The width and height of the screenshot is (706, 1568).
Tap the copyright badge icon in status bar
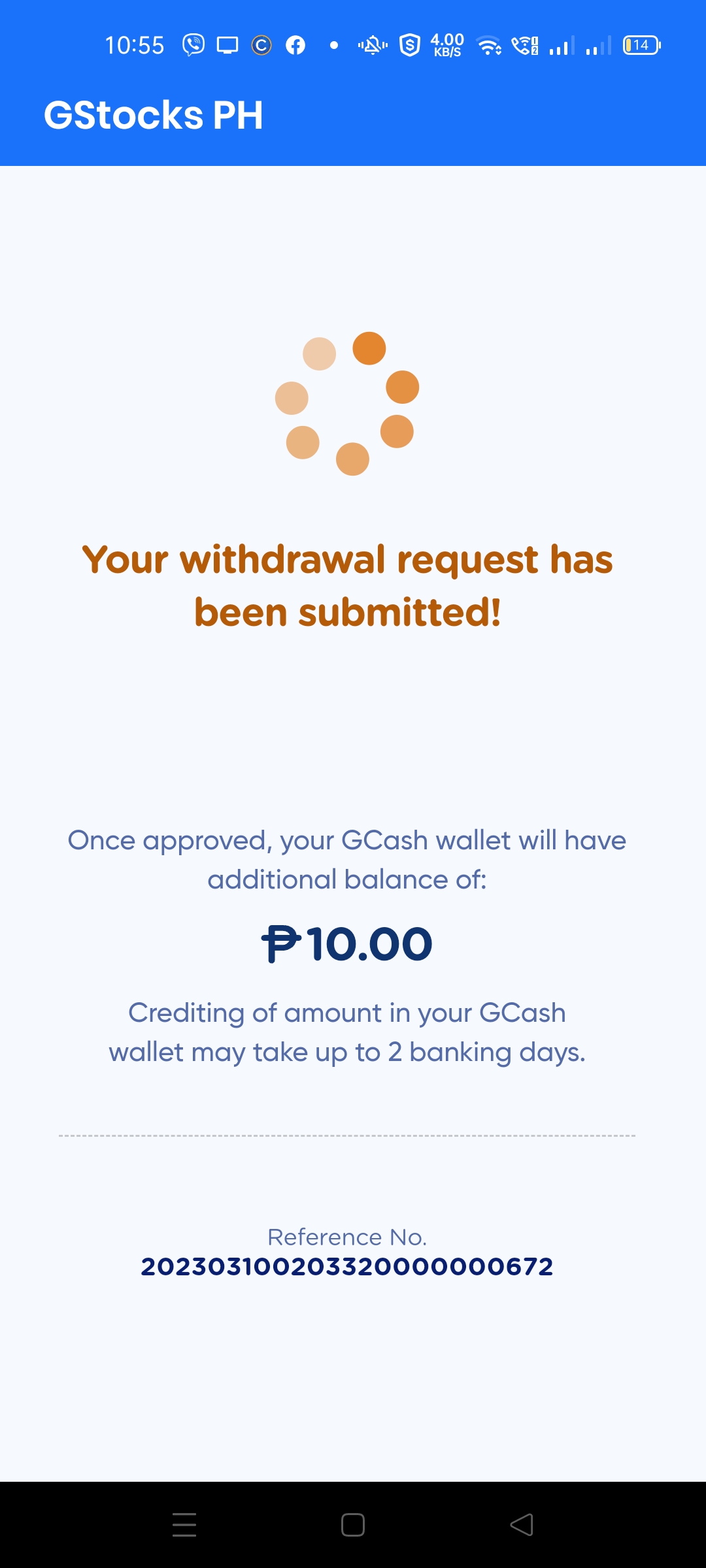click(x=260, y=44)
